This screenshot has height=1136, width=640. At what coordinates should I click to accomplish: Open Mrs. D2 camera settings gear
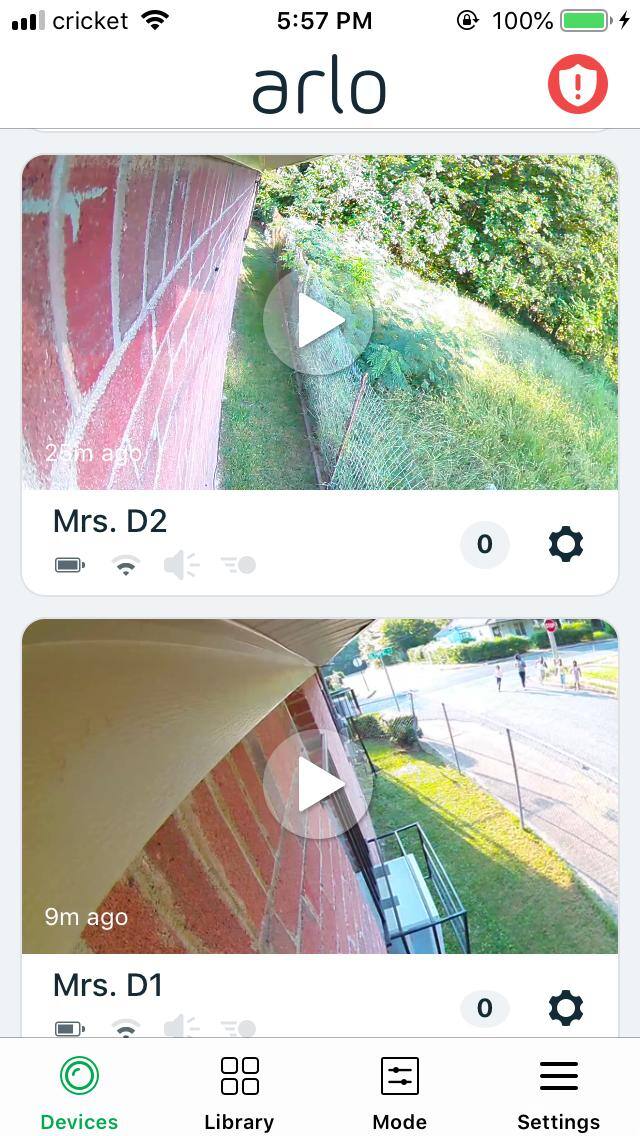(x=566, y=544)
